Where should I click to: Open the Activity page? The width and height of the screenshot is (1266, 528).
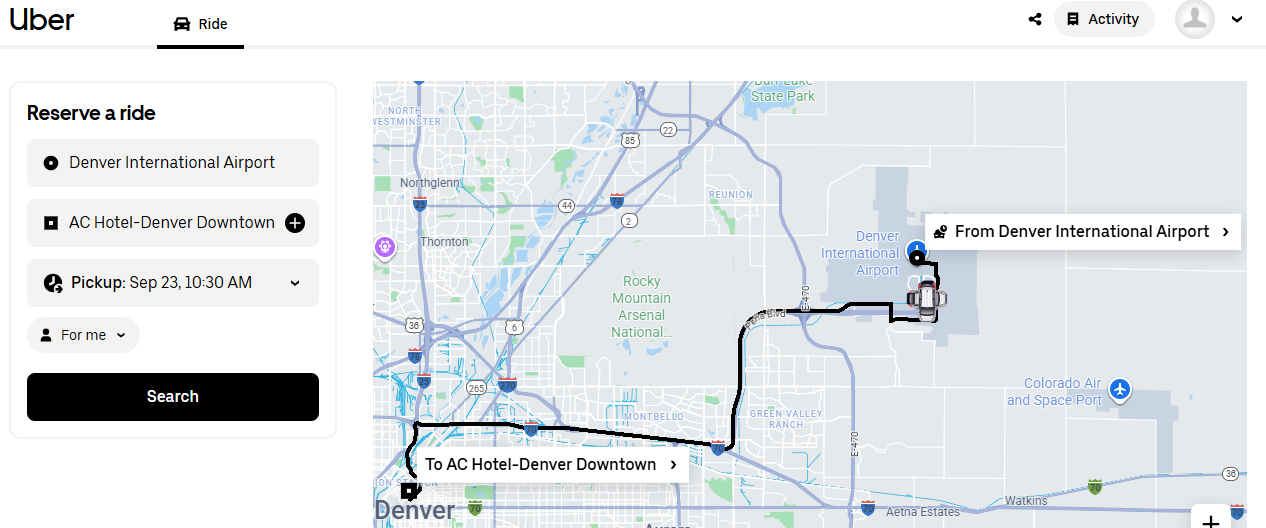point(1103,19)
